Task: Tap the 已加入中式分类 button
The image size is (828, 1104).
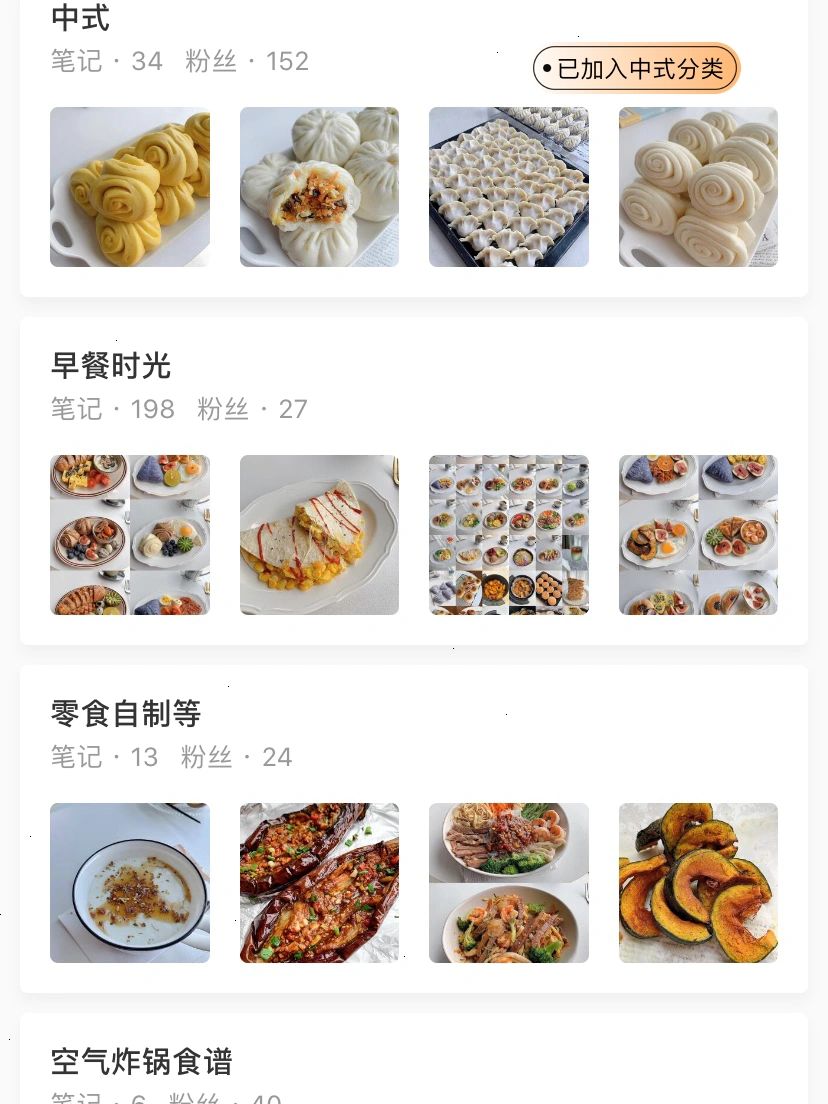Action: click(636, 69)
